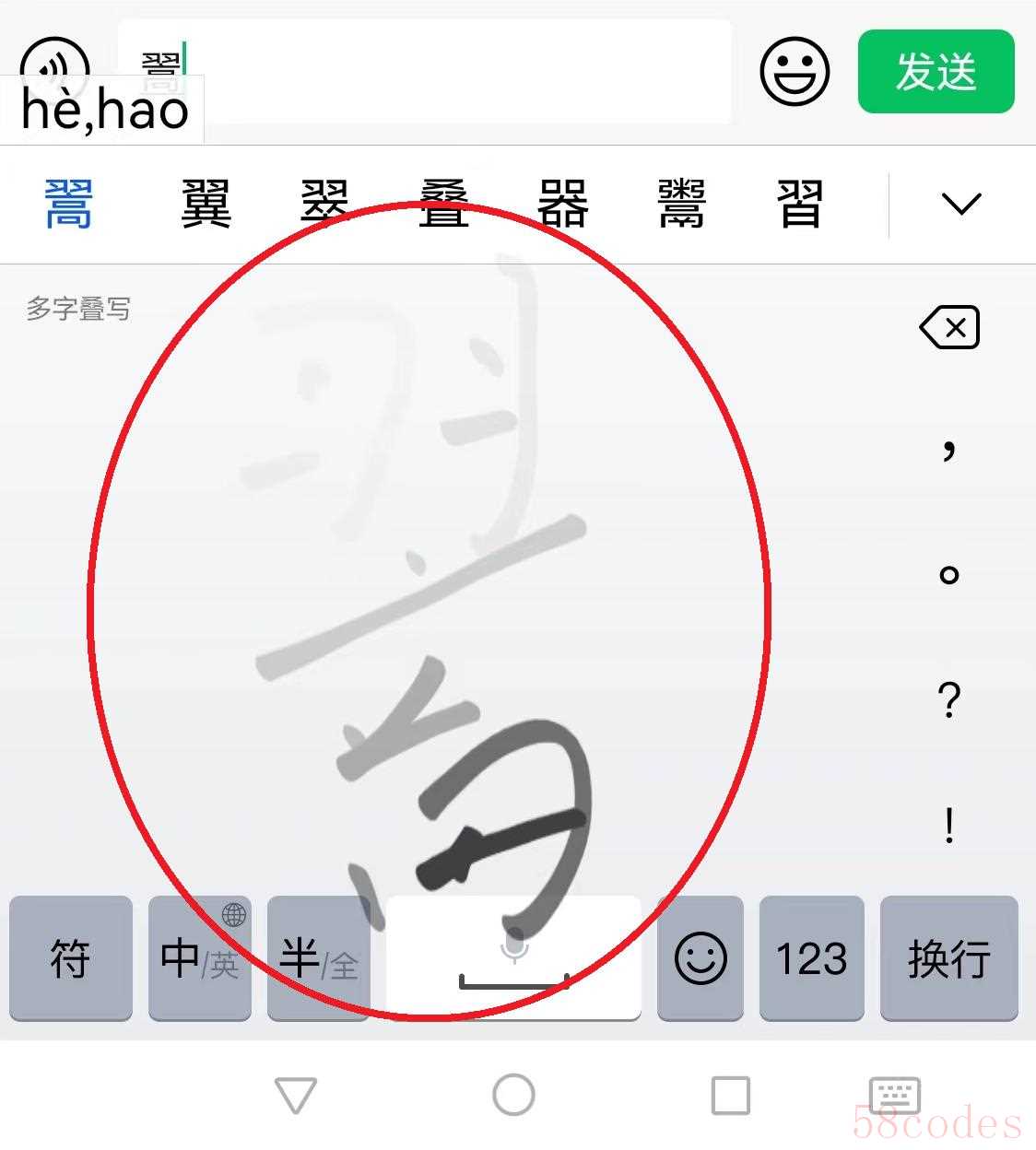Viewport: 1036px width, 1150px height.
Task: Insert a question mark
Action: point(949,700)
